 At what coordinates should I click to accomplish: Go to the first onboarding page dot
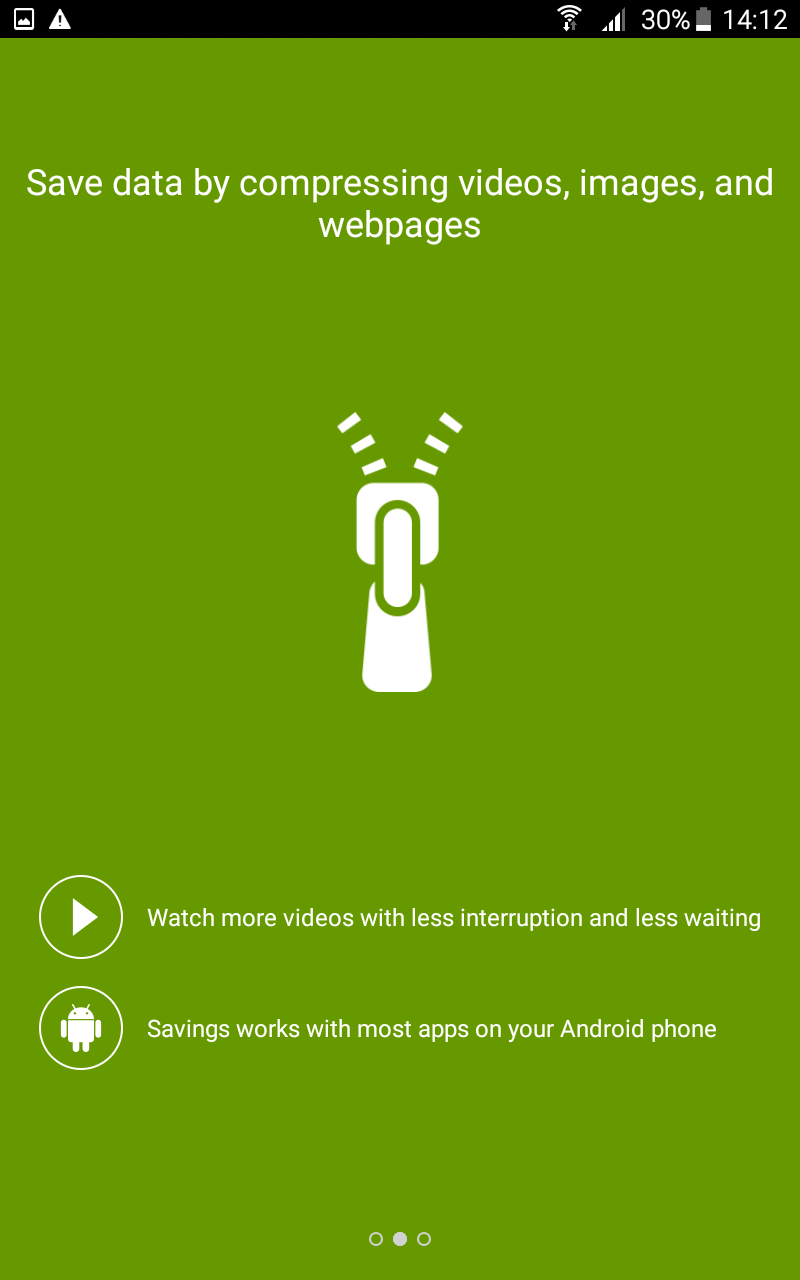[x=376, y=1239]
